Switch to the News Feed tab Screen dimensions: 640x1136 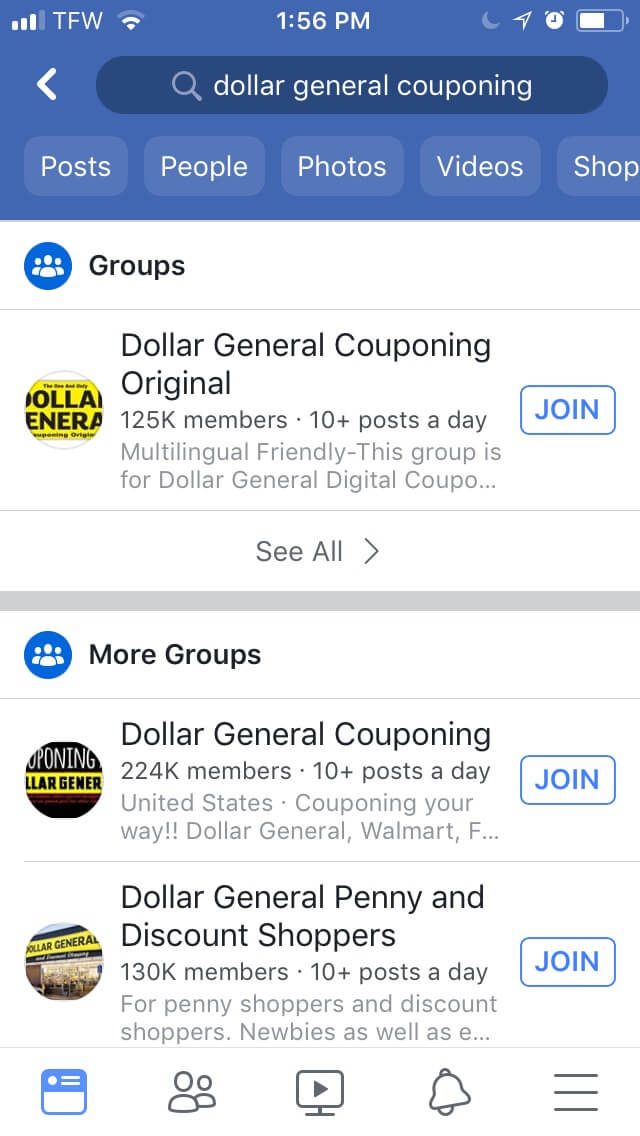(64, 1091)
